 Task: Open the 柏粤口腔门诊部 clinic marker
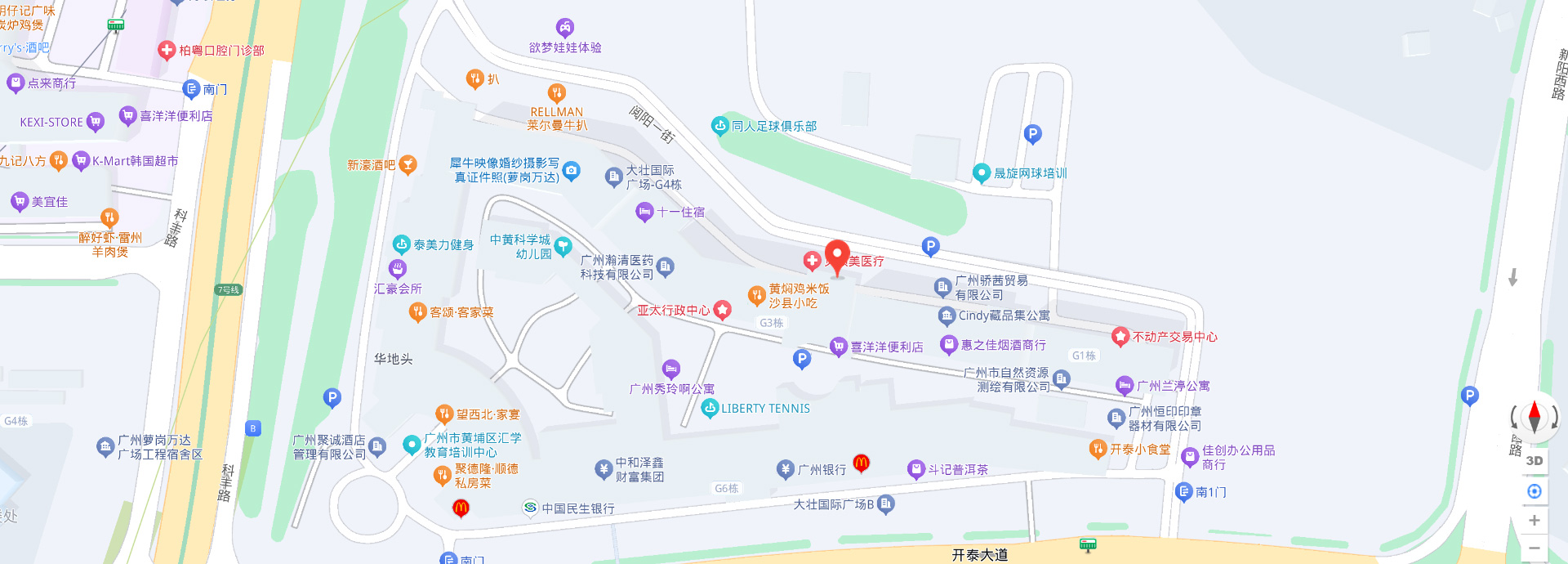pyautogui.click(x=167, y=51)
